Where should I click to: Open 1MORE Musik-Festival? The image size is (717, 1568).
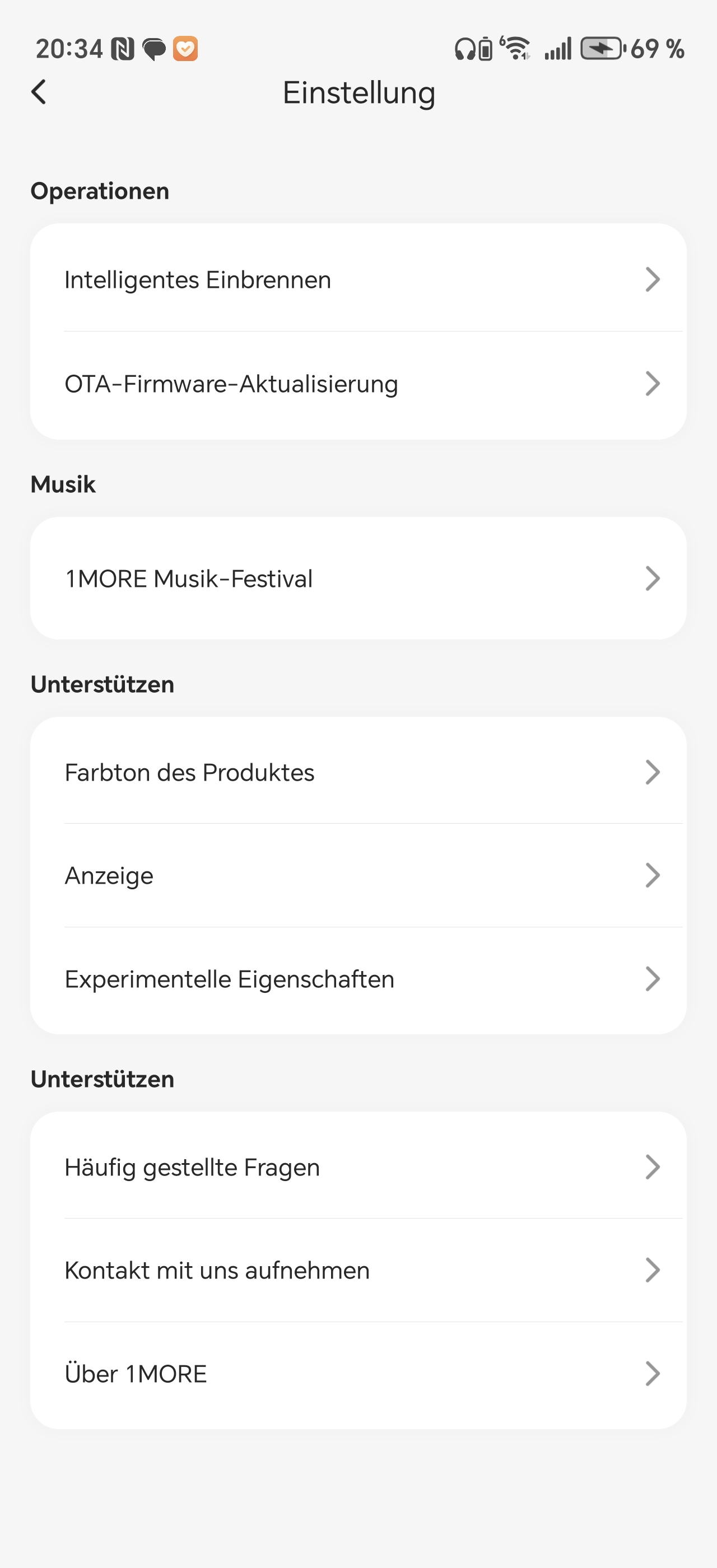pyautogui.click(x=358, y=578)
